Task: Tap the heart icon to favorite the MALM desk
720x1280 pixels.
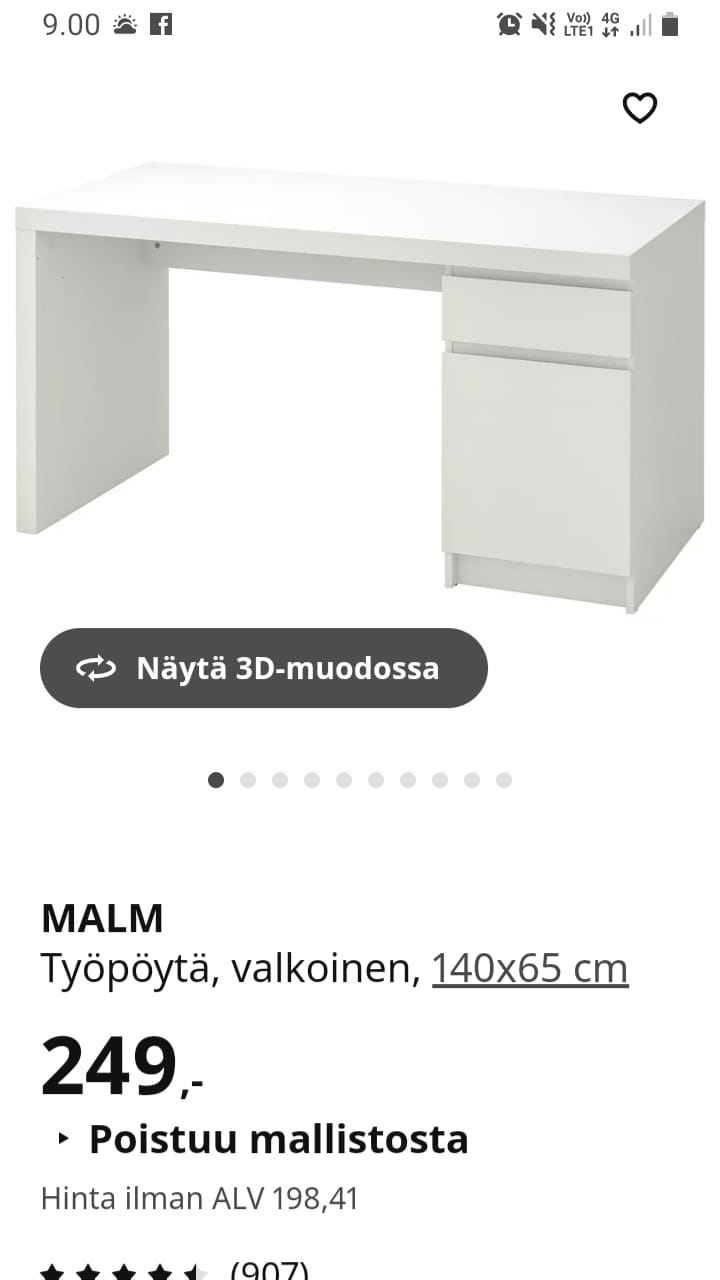Action: (x=639, y=107)
